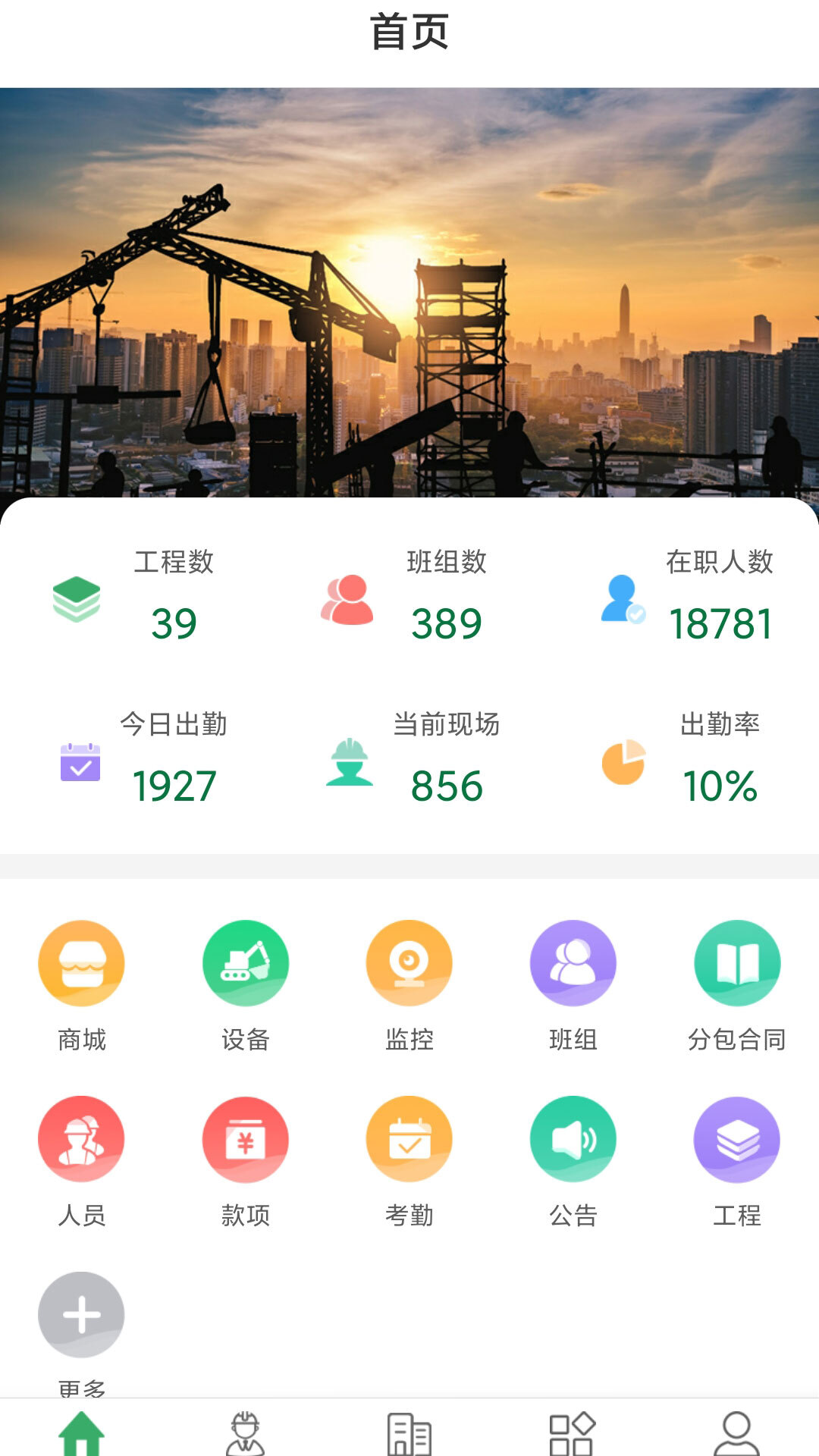Open the buildings tab in bottom bar
Viewport: 819px width, 1456px height.
[409, 1433]
